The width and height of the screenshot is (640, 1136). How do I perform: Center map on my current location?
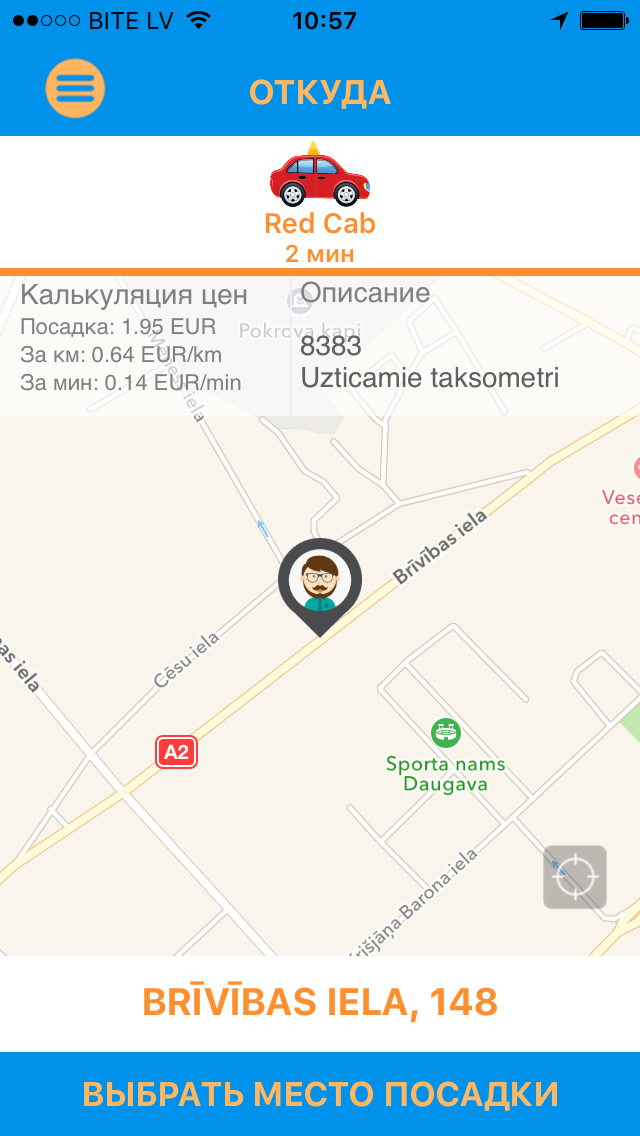(x=575, y=877)
